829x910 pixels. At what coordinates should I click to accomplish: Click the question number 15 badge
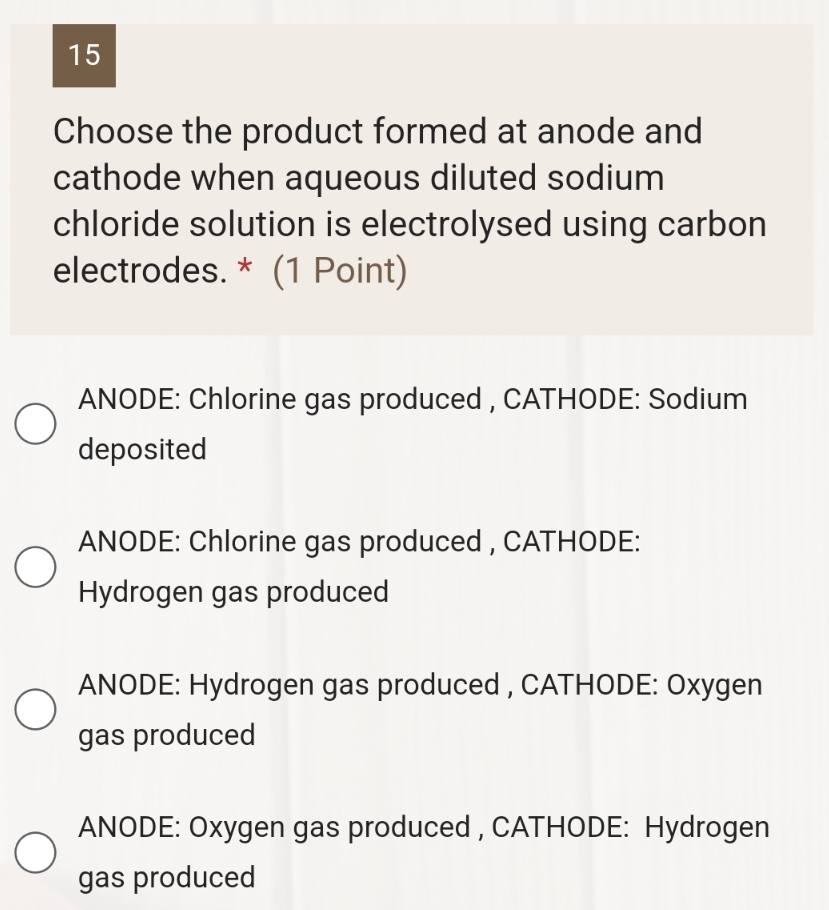point(84,56)
